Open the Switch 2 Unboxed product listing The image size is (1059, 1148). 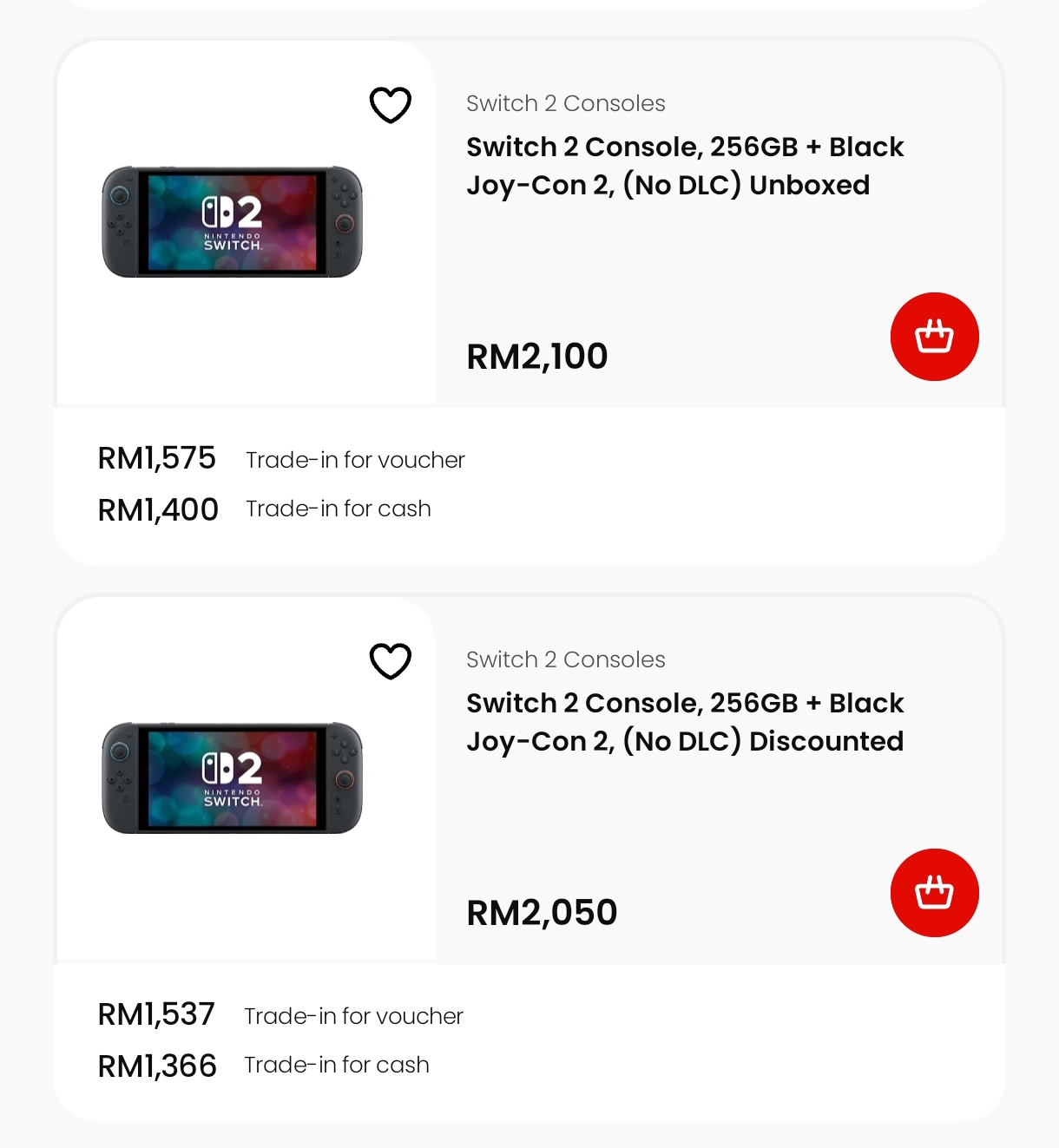click(685, 166)
